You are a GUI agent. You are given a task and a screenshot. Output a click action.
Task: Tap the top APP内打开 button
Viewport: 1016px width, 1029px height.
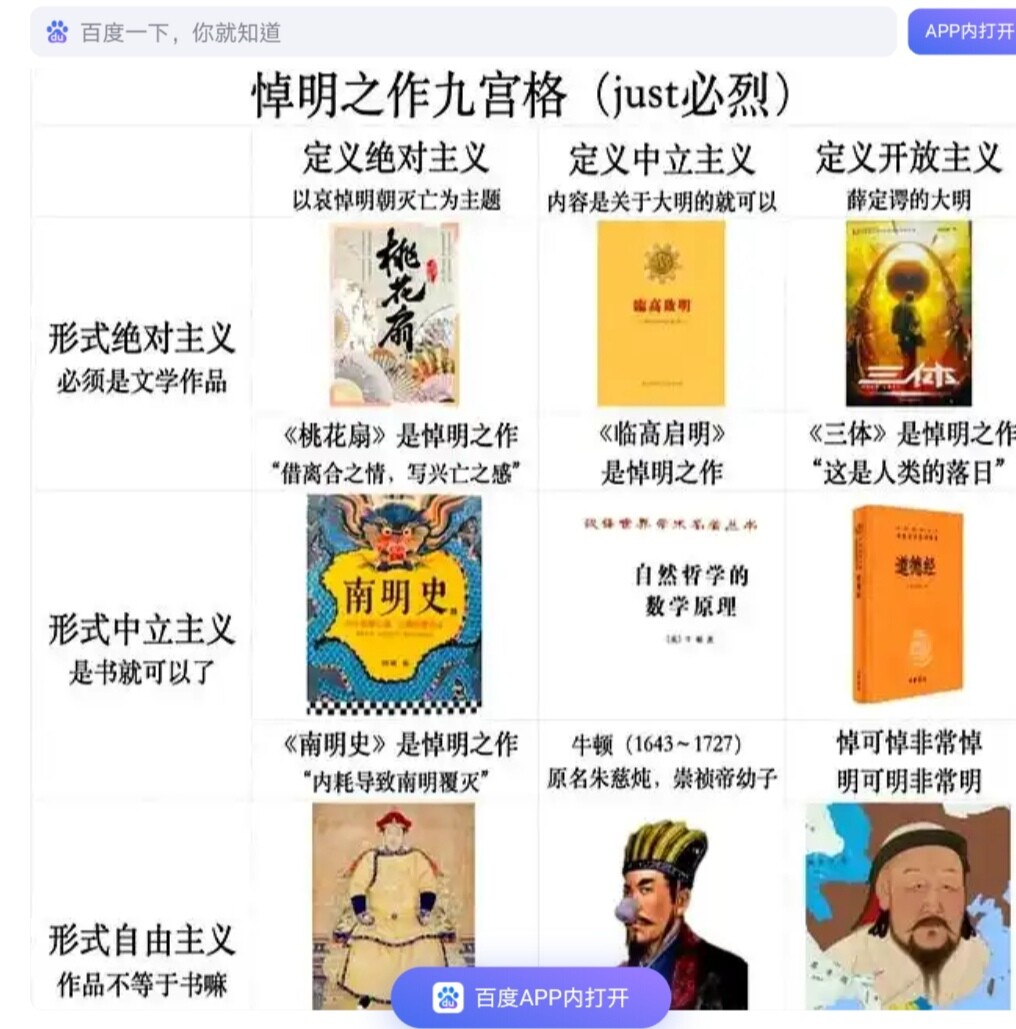(964, 31)
